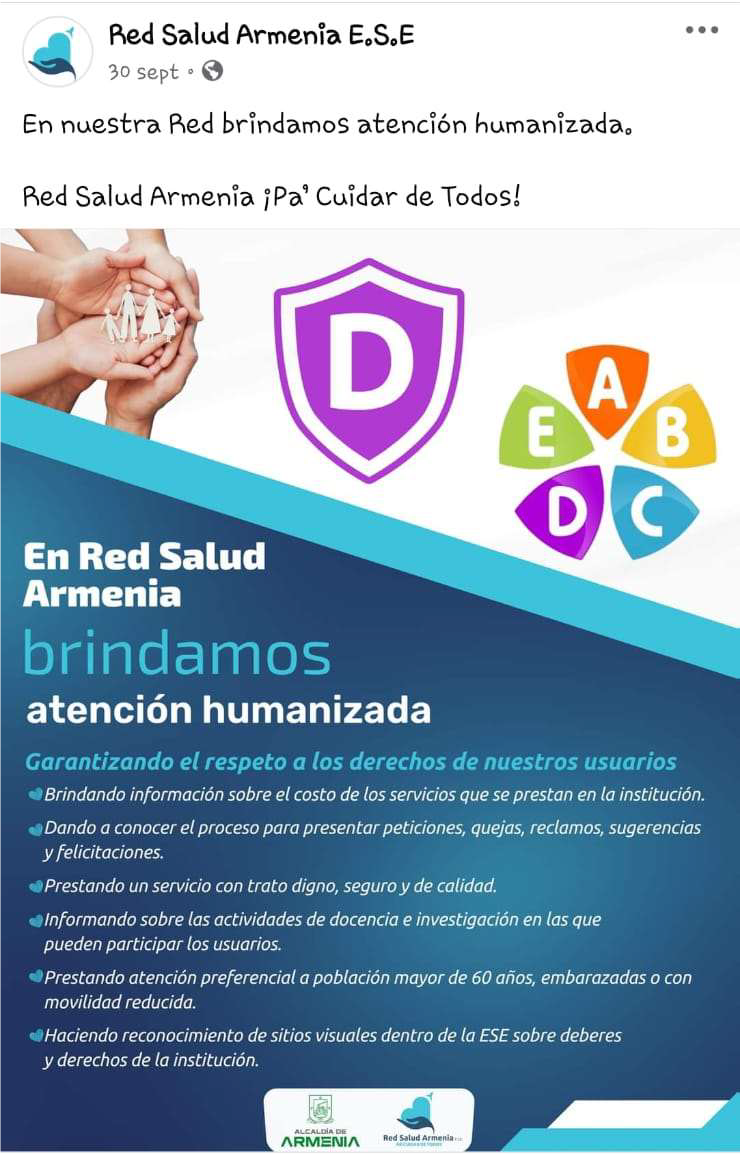The height and width of the screenshot is (1154, 740).
Task: Open Red Salud Armenia E.S.E profile name
Action: tap(261, 36)
